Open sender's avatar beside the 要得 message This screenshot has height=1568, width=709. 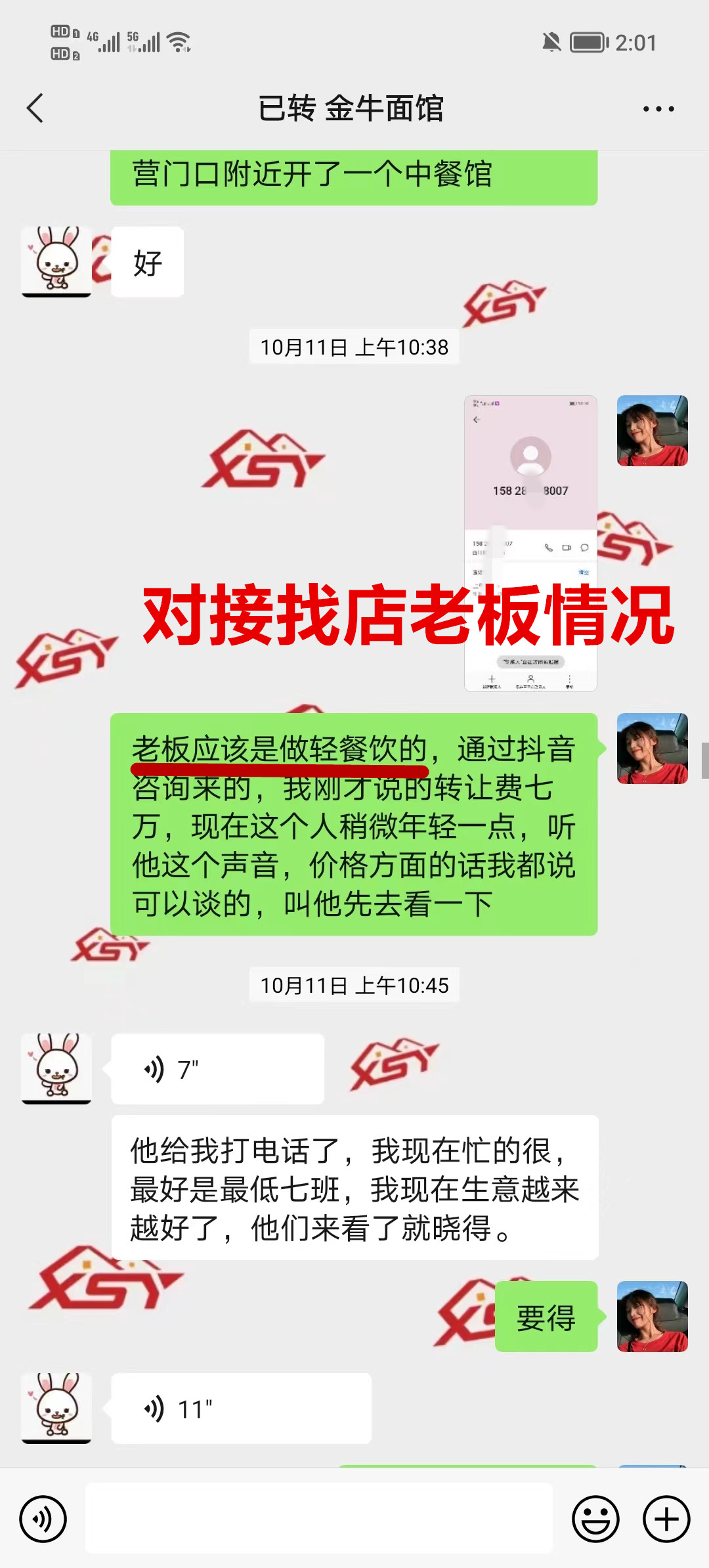(x=652, y=1316)
